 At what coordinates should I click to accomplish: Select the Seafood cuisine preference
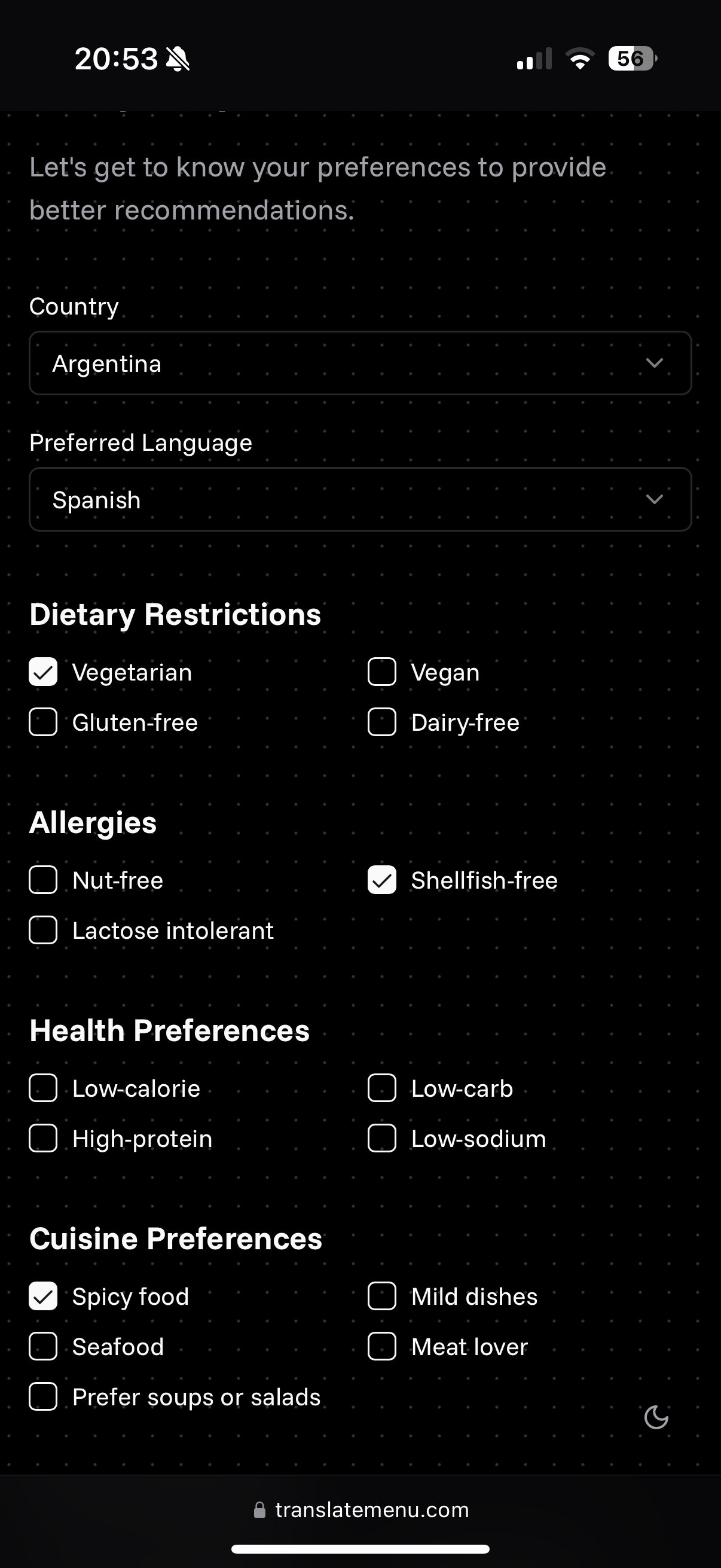point(43,1347)
